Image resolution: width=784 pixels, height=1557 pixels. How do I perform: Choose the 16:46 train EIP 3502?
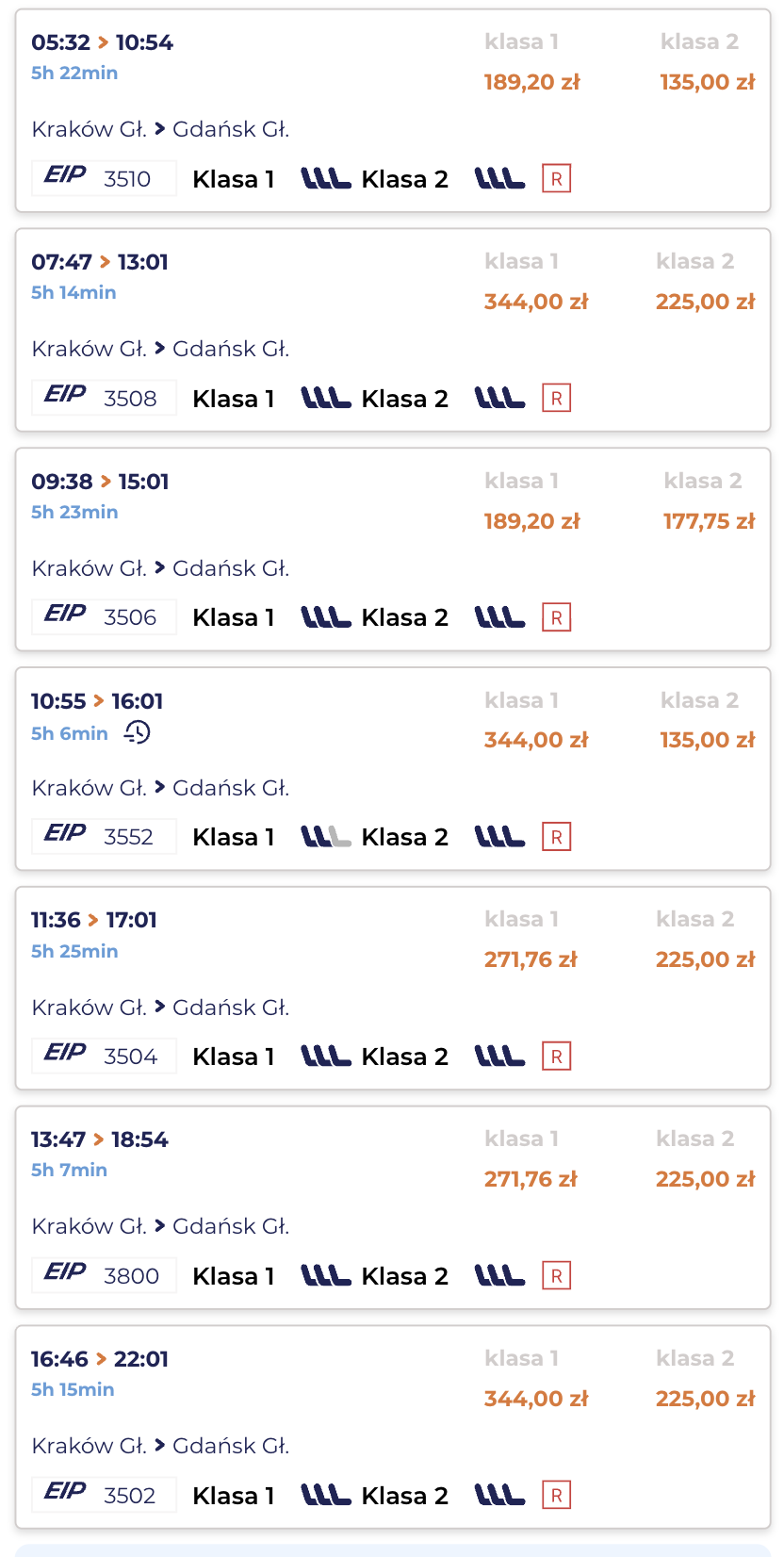pyautogui.click(x=392, y=1427)
